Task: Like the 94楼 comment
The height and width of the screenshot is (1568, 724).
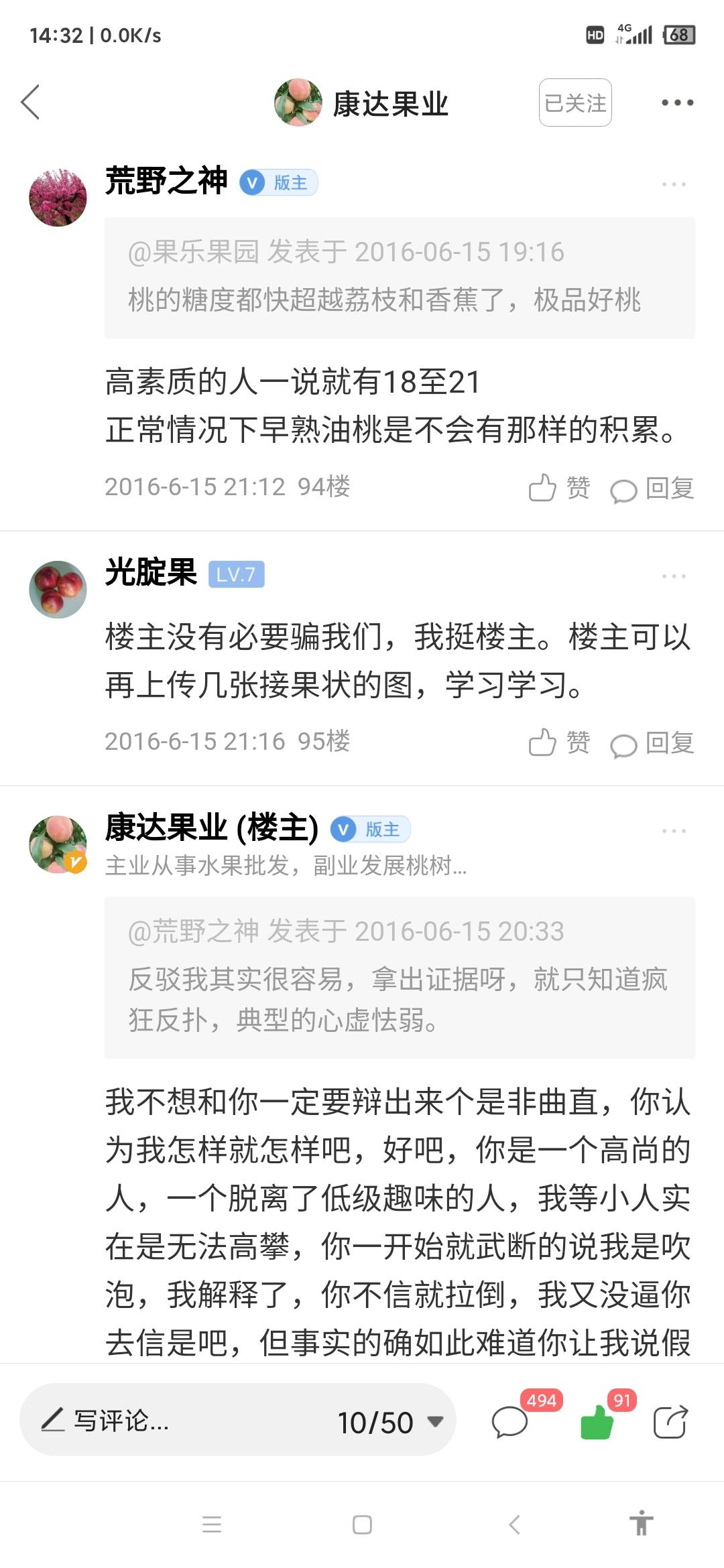Action: point(560,487)
